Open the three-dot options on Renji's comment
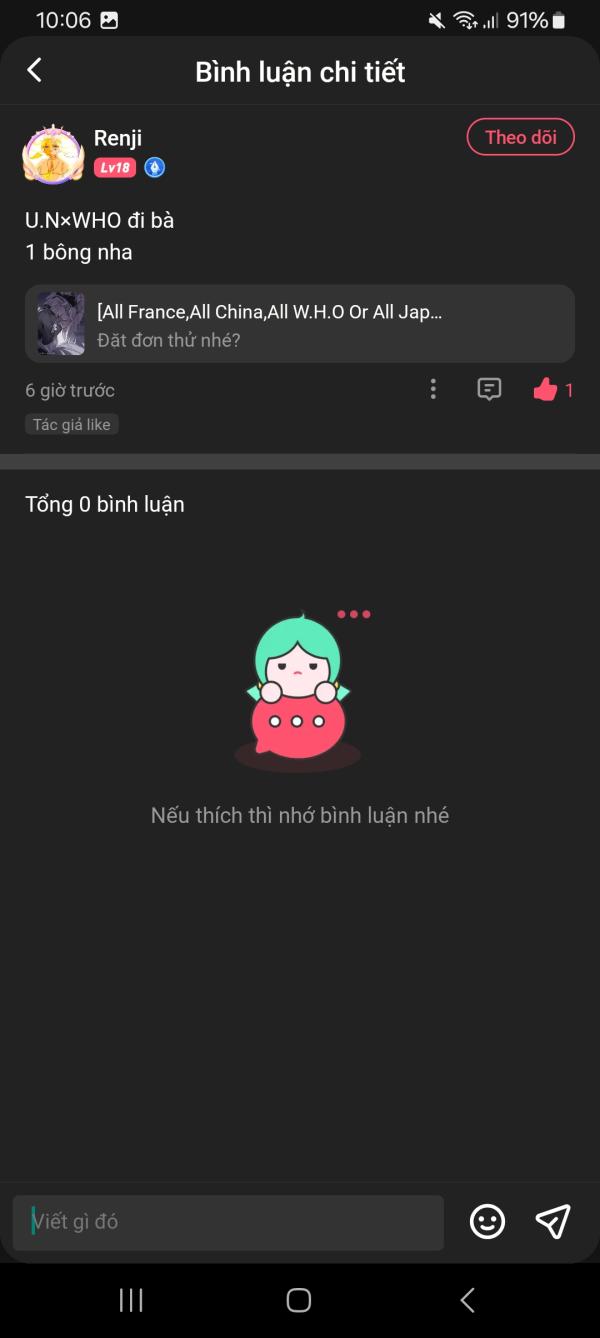The width and height of the screenshot is (600, 1338). point(433,389)
